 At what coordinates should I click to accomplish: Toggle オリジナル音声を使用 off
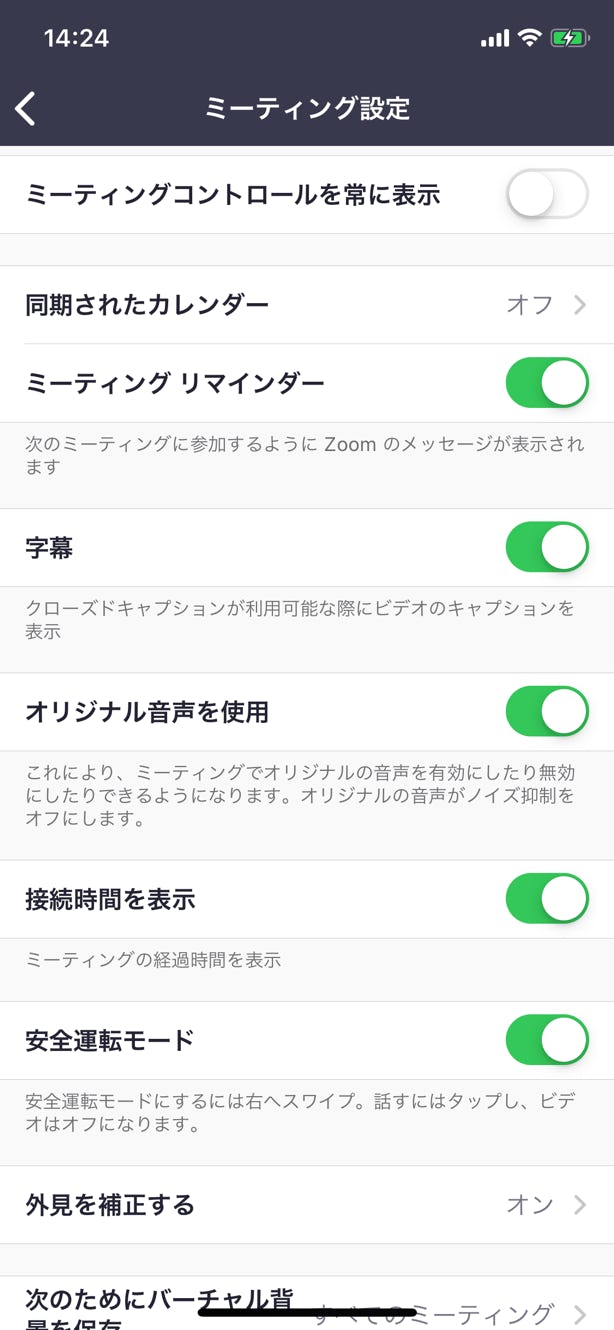[546, 711]
